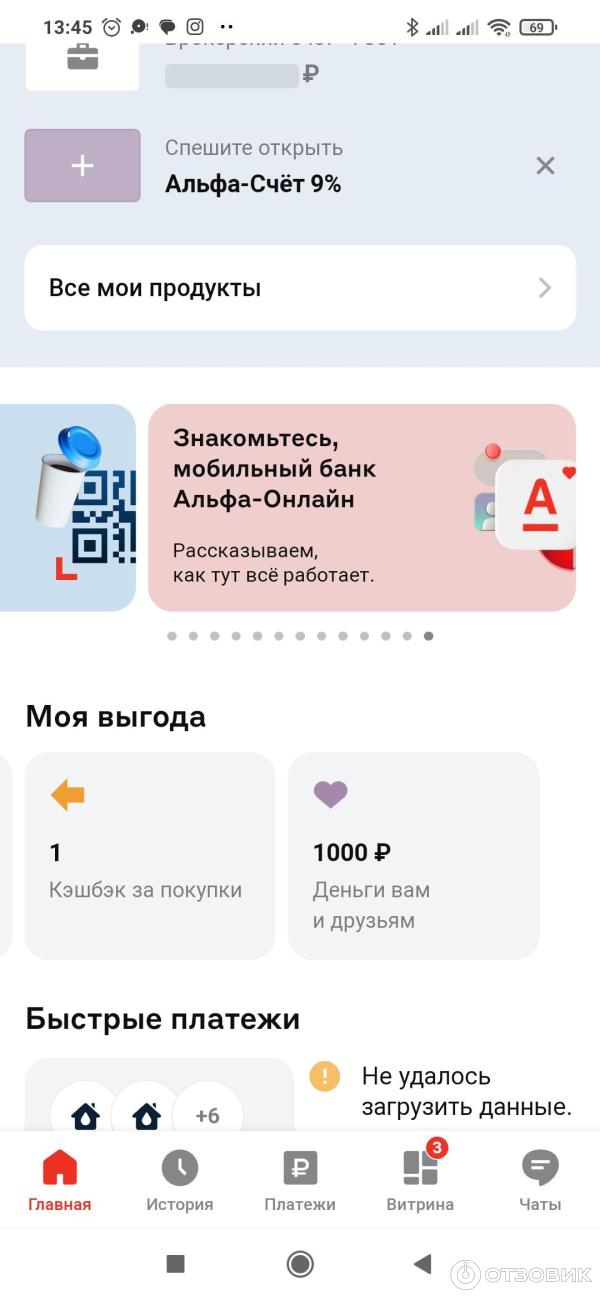Tap the plus tile for Альфа-Счёт 9%
This screenshot has width=600, height=1300.
point(82,166)
